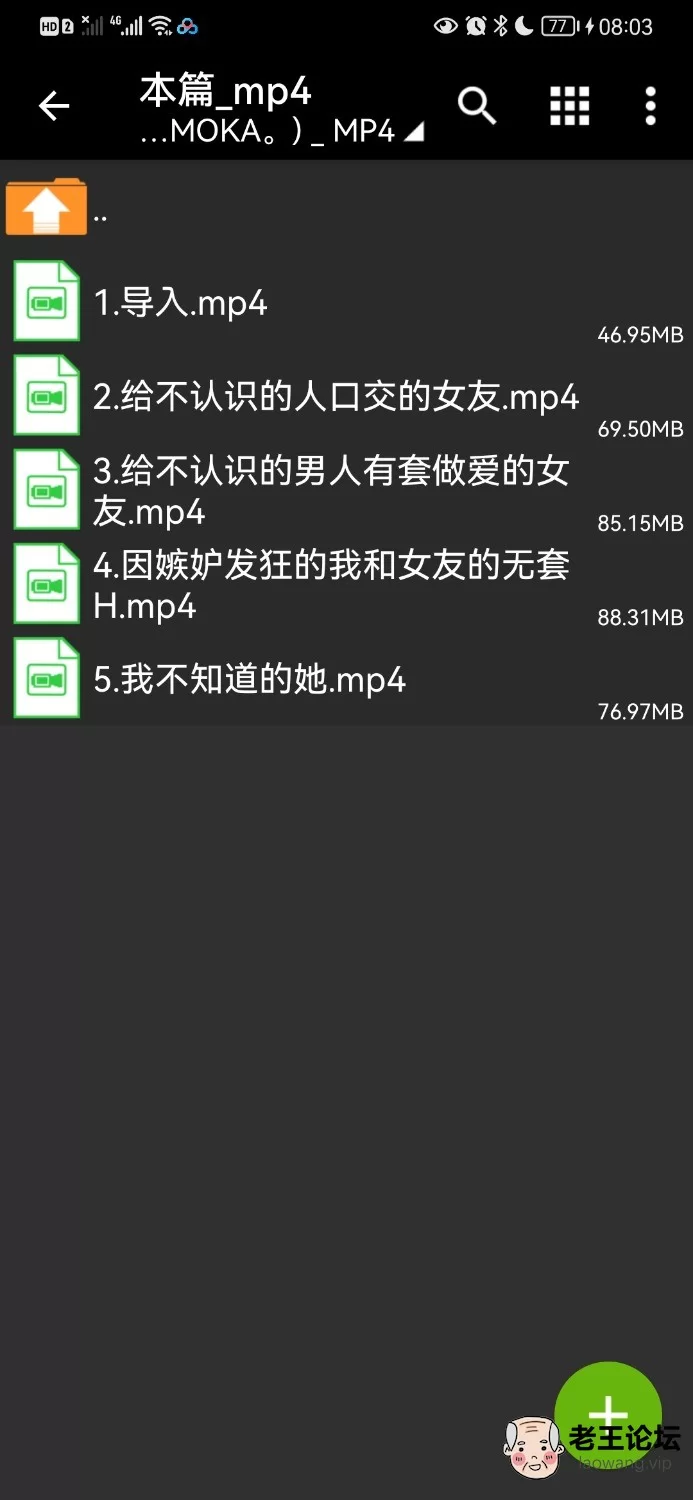Switch view with the grid icon
693x1500 pixels.
[569, 105]
